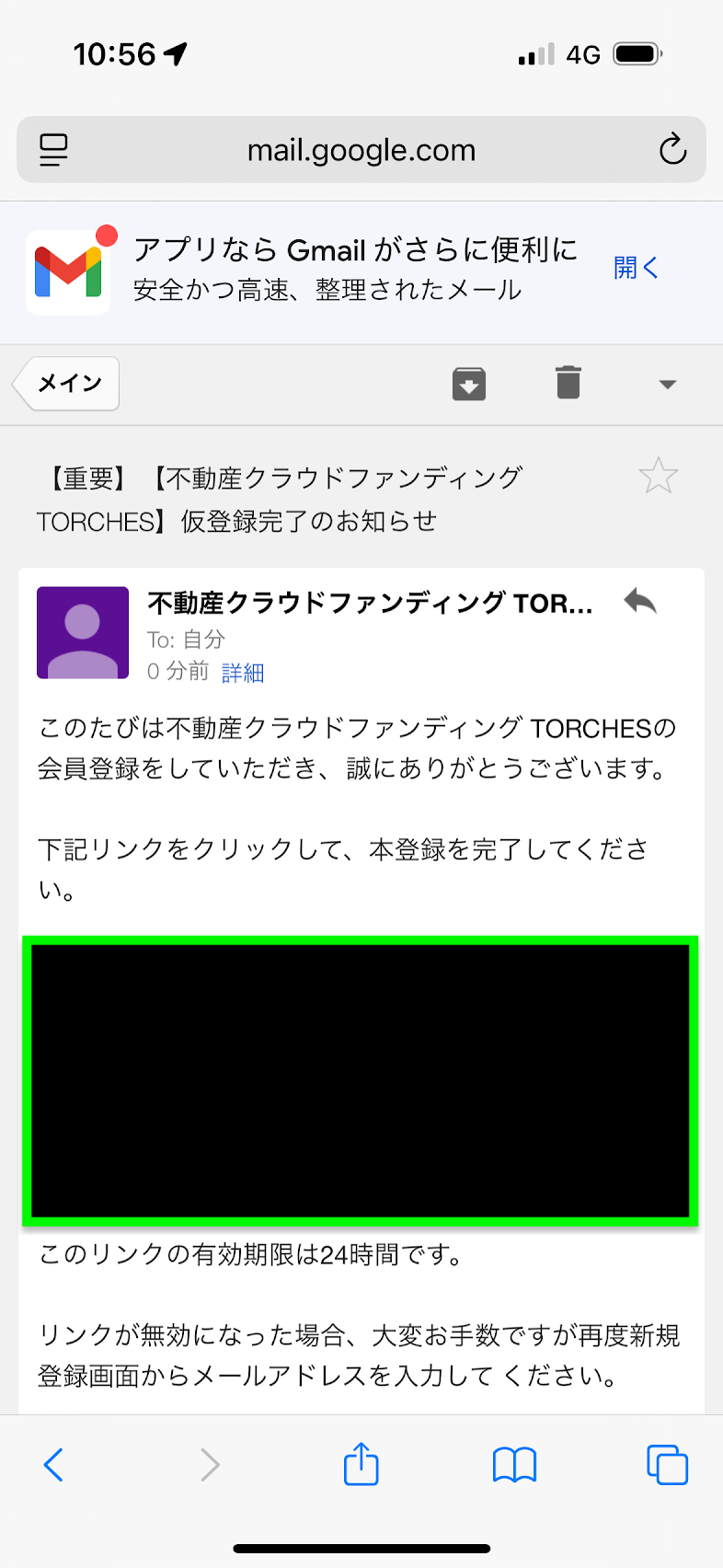Go back in Safari browser

click(x=54, y=1464)
